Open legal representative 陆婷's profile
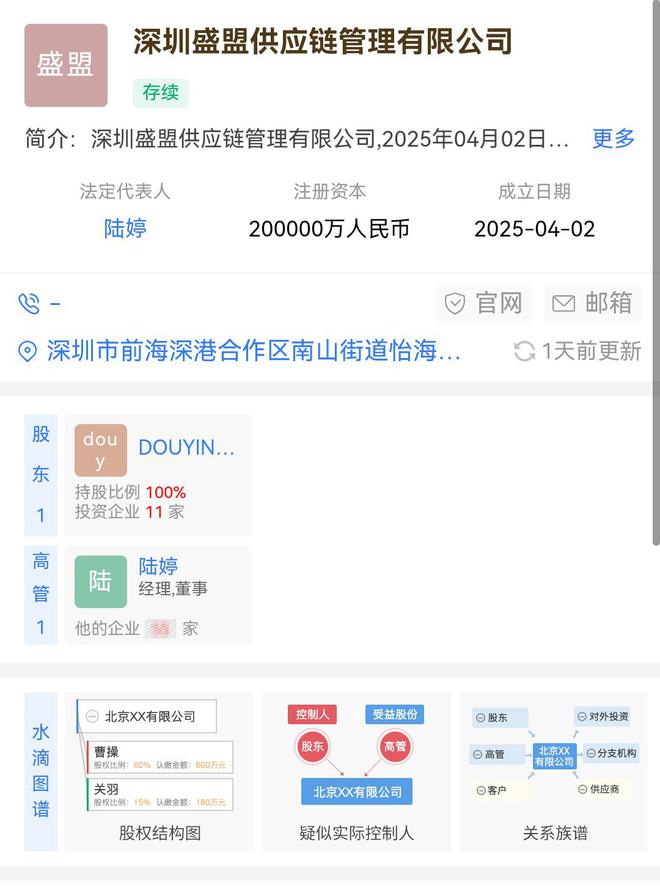The height and width of the screenshot is (888, 660). 125,228
